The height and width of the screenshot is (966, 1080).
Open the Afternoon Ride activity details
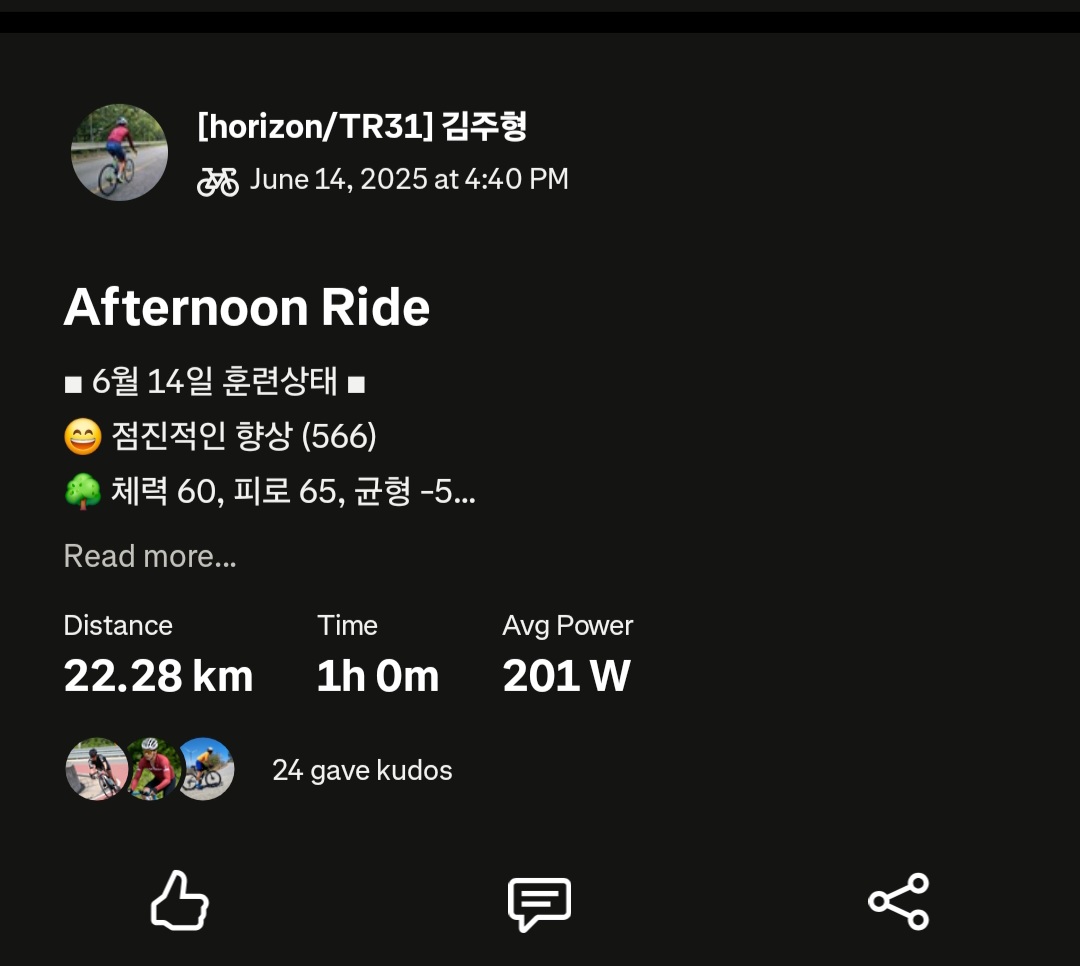[247, 307]
